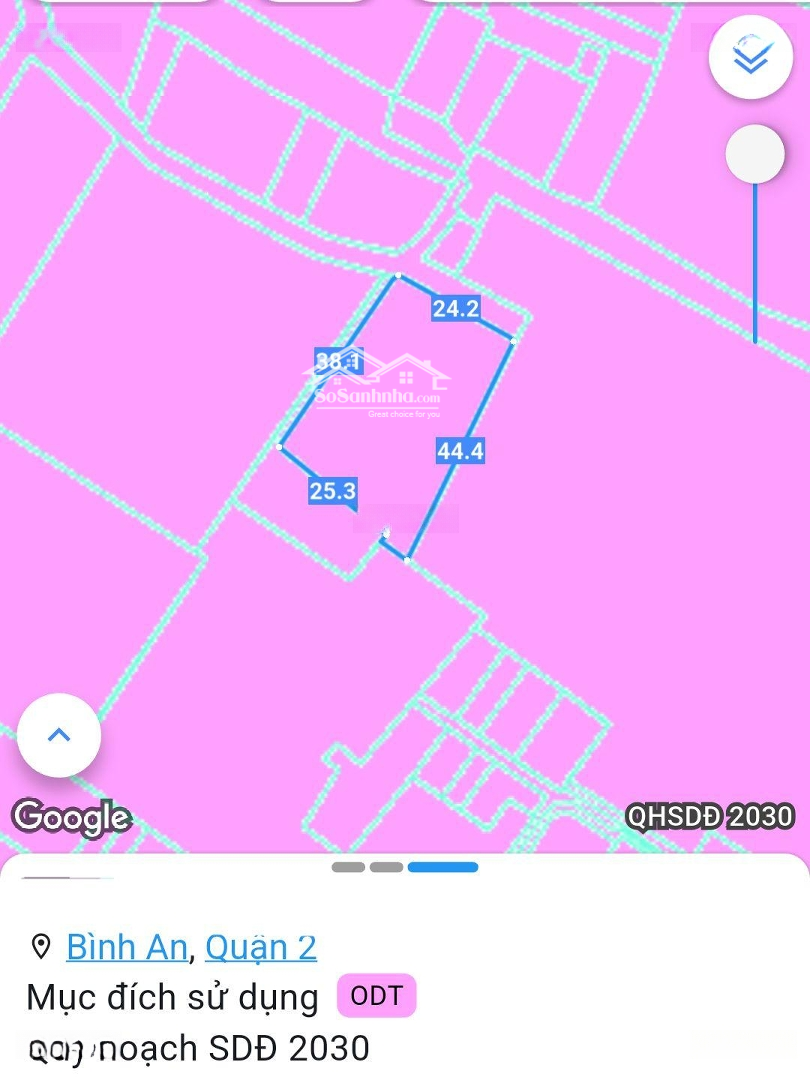Click the Google logo on the map
This screenshot has width=810, height=1080.
coord(70,818)
